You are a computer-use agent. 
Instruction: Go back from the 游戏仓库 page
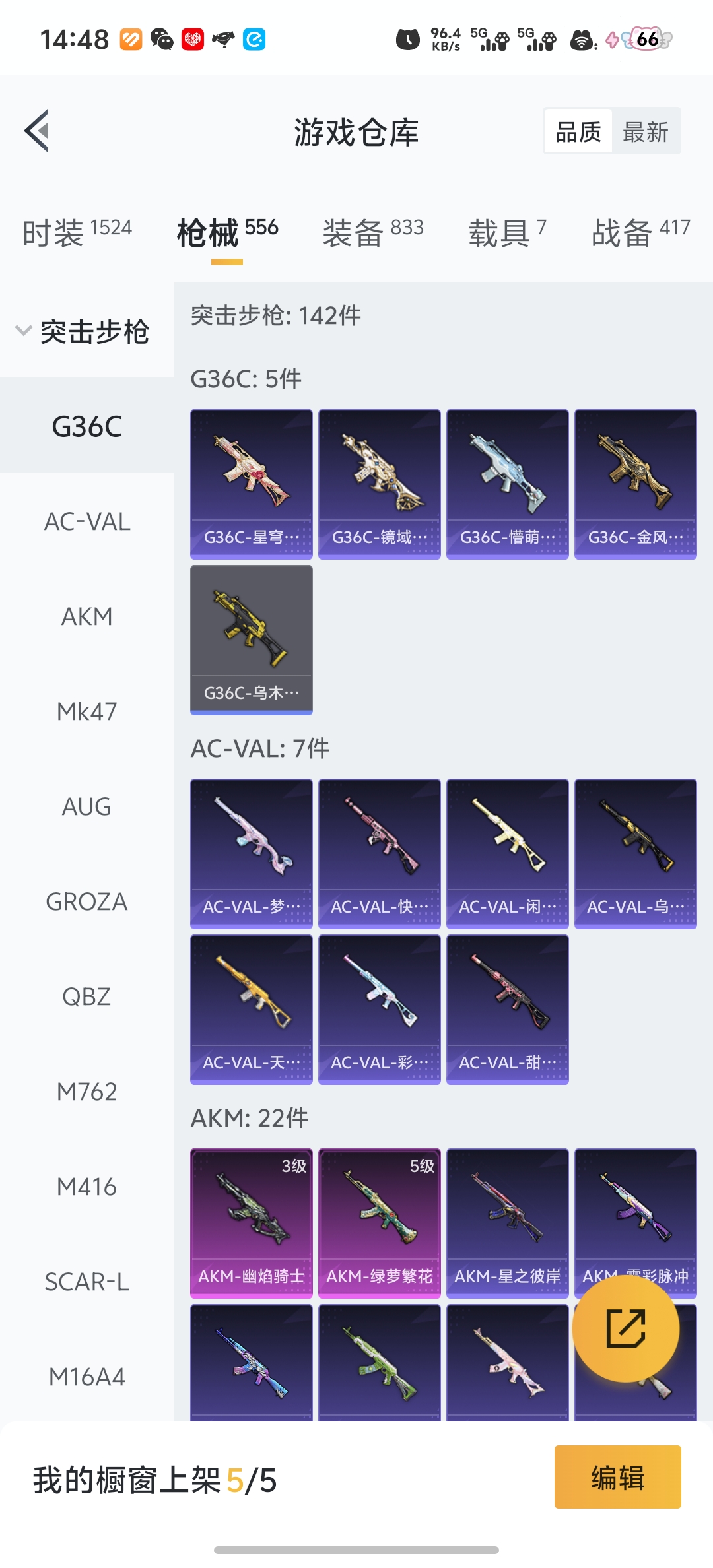coord(37,131)
